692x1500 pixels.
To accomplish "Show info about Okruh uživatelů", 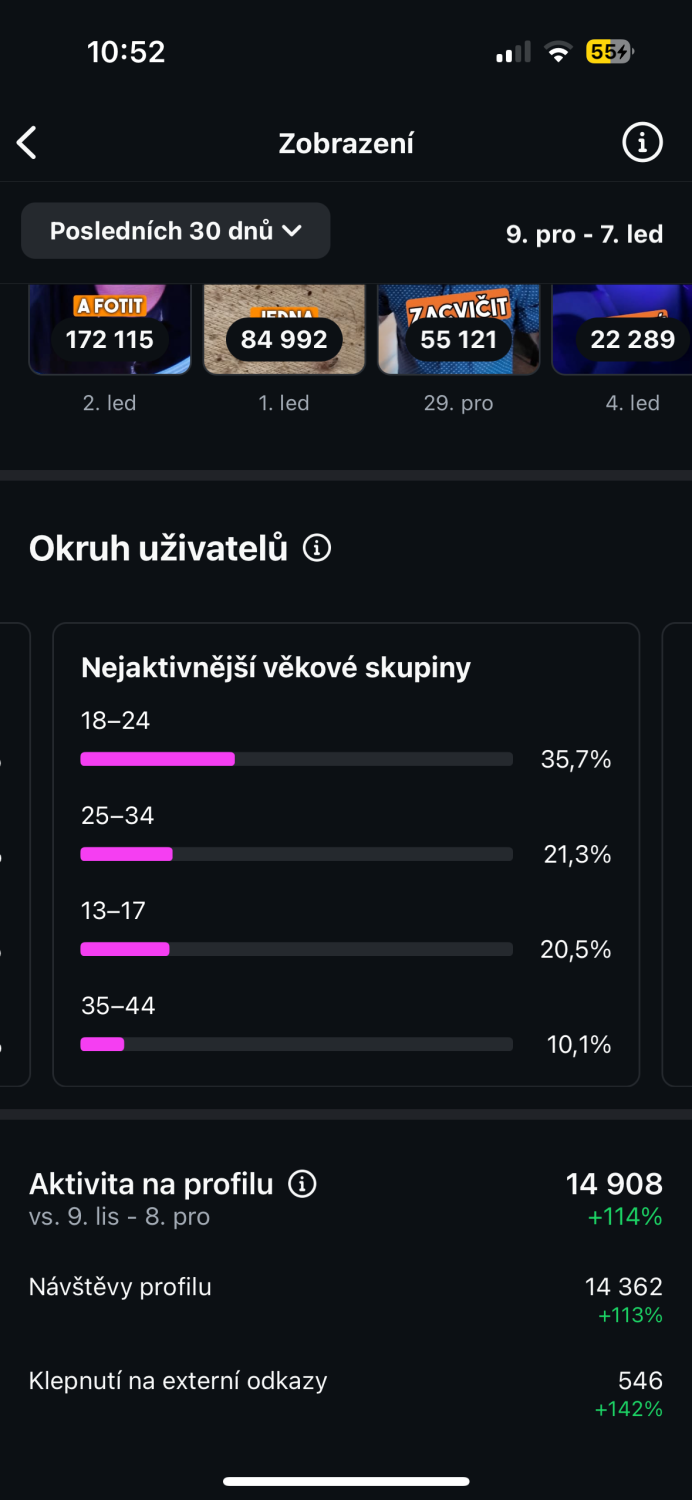I will point(317,548).
